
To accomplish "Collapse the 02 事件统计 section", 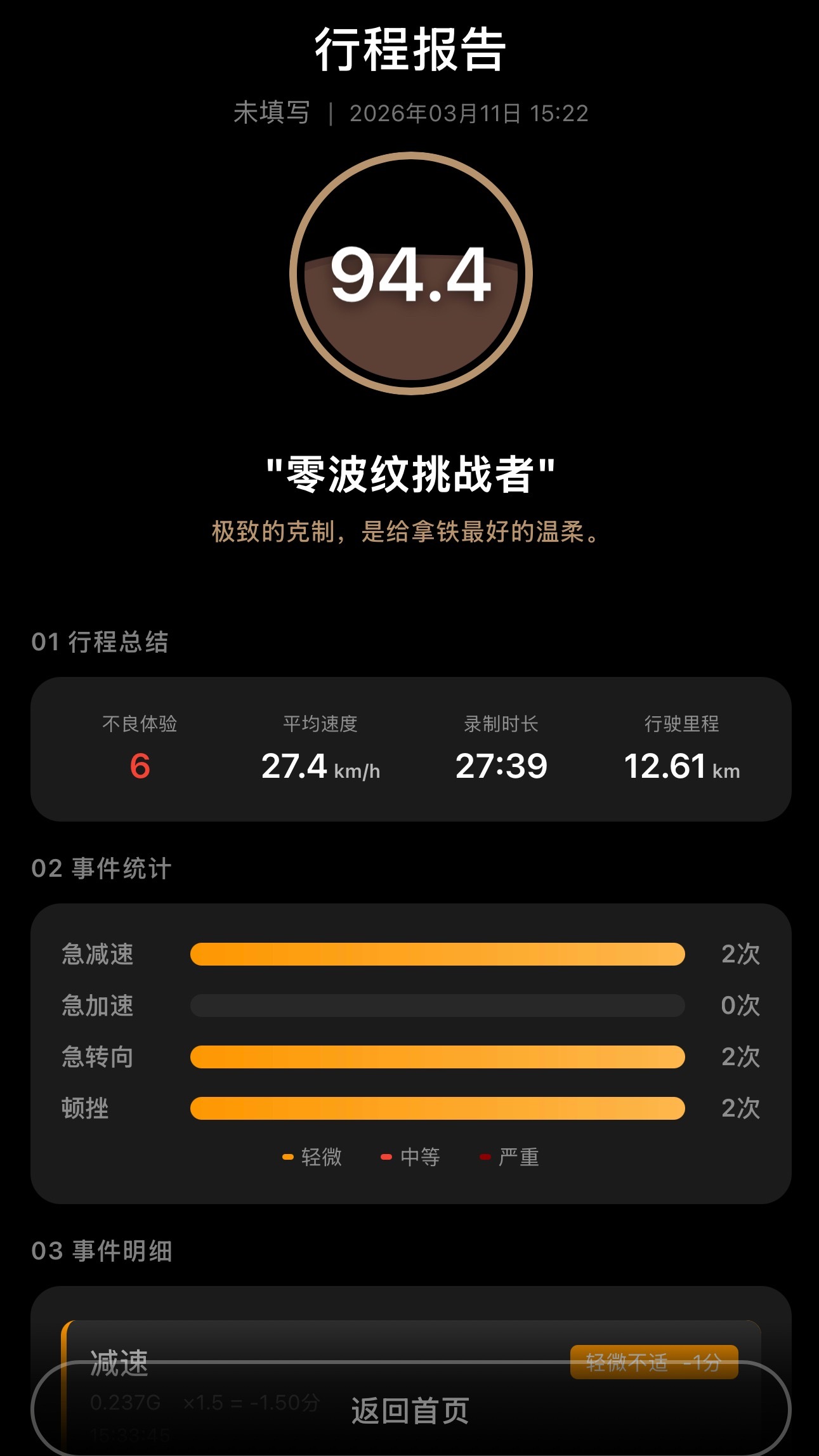I will coord(102,869).
